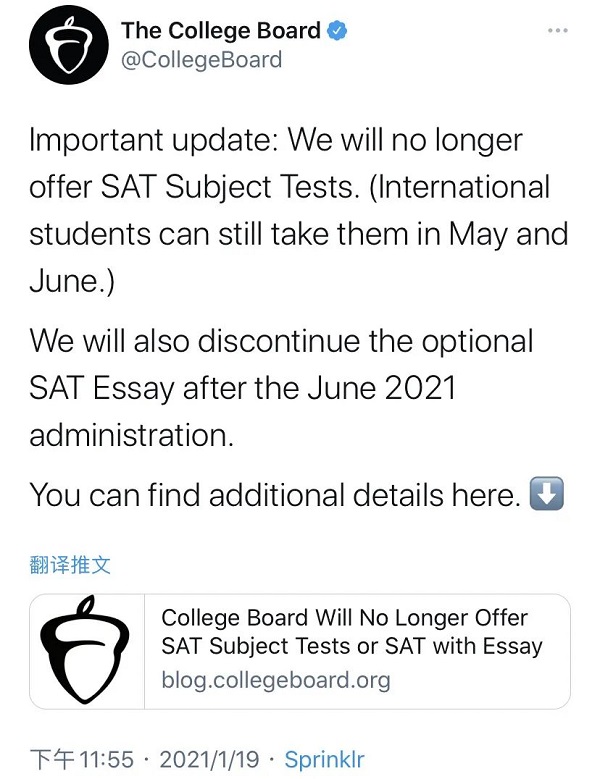View the @CollegeBoard account handle
The height and width of the screenshot is (779, 600).
point(201,60)
